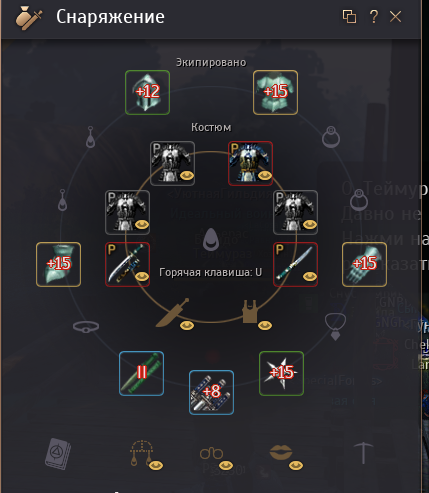Viewport: 429px width, 493px height.
Task: Open the empty belt slot
Action: coord(86,326)
